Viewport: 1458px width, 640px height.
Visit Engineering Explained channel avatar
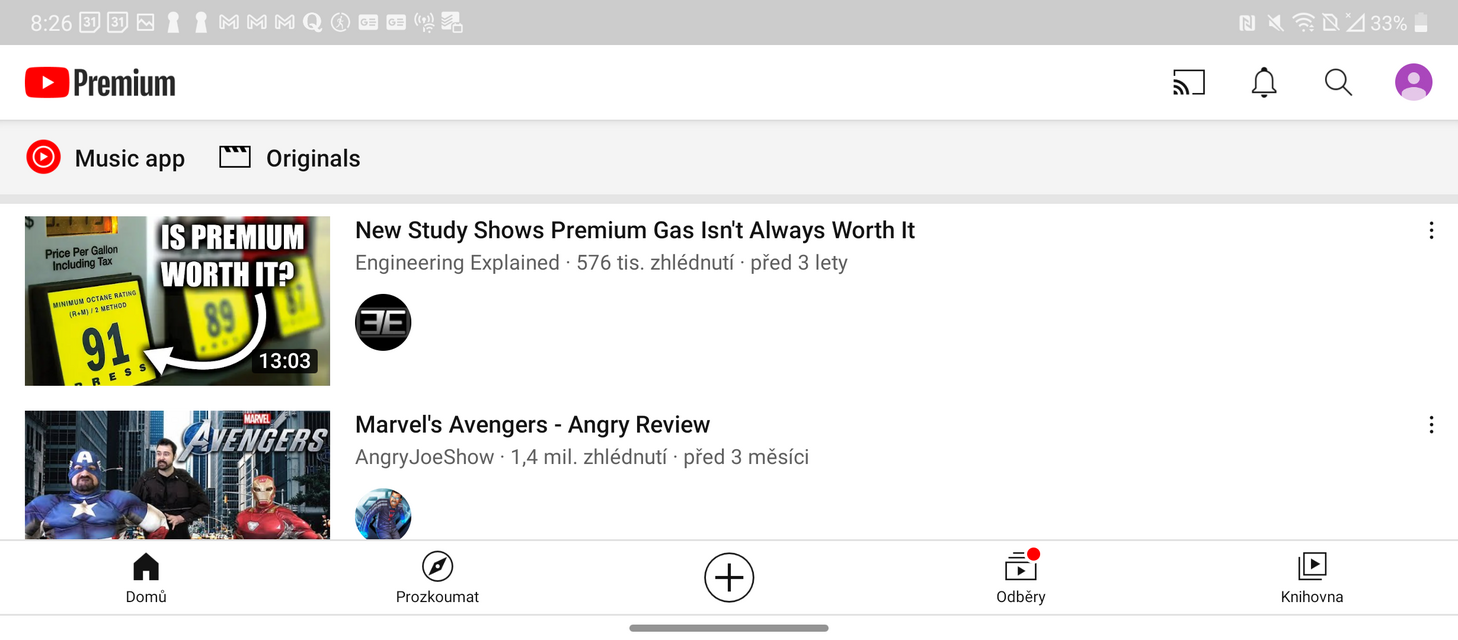383,322
